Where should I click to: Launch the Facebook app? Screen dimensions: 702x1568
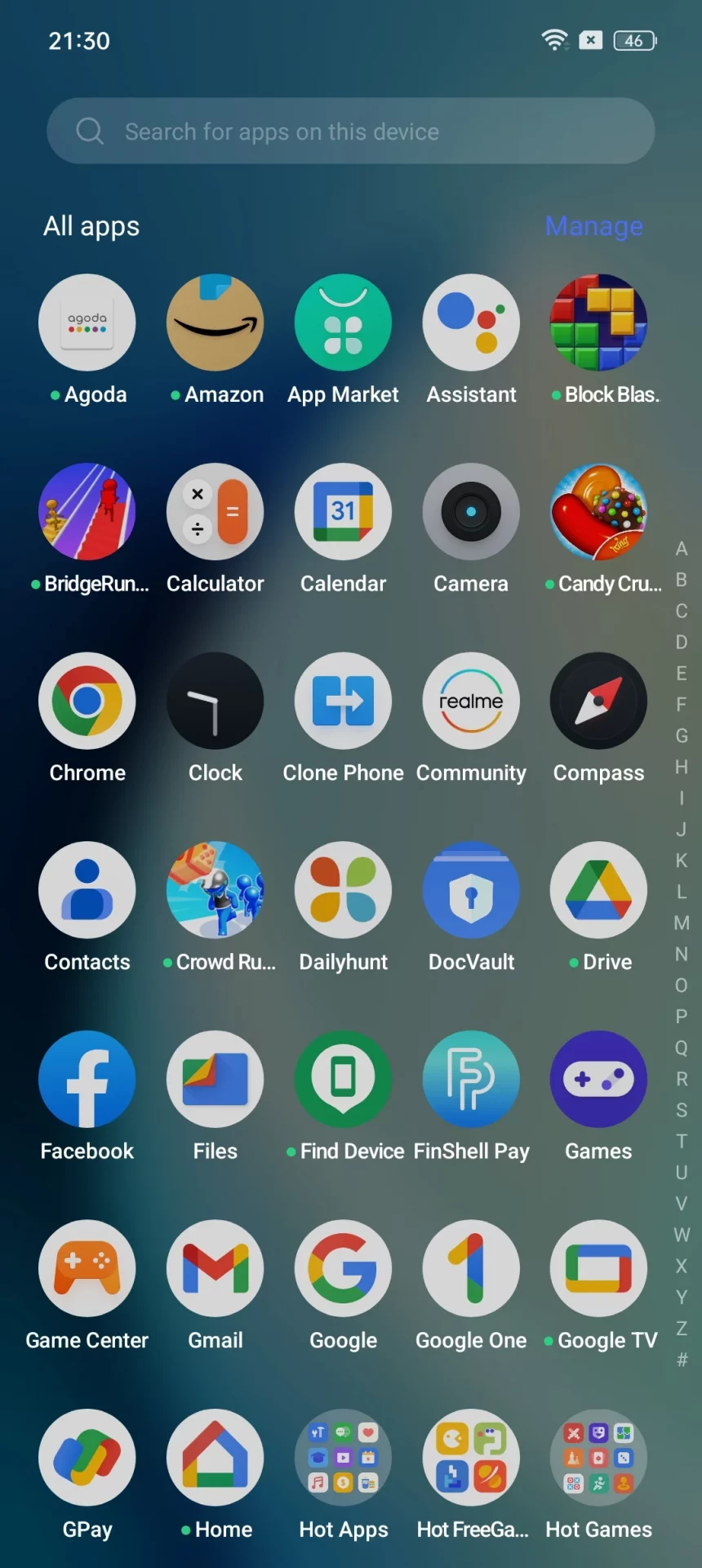click(x=87, y=1080)
